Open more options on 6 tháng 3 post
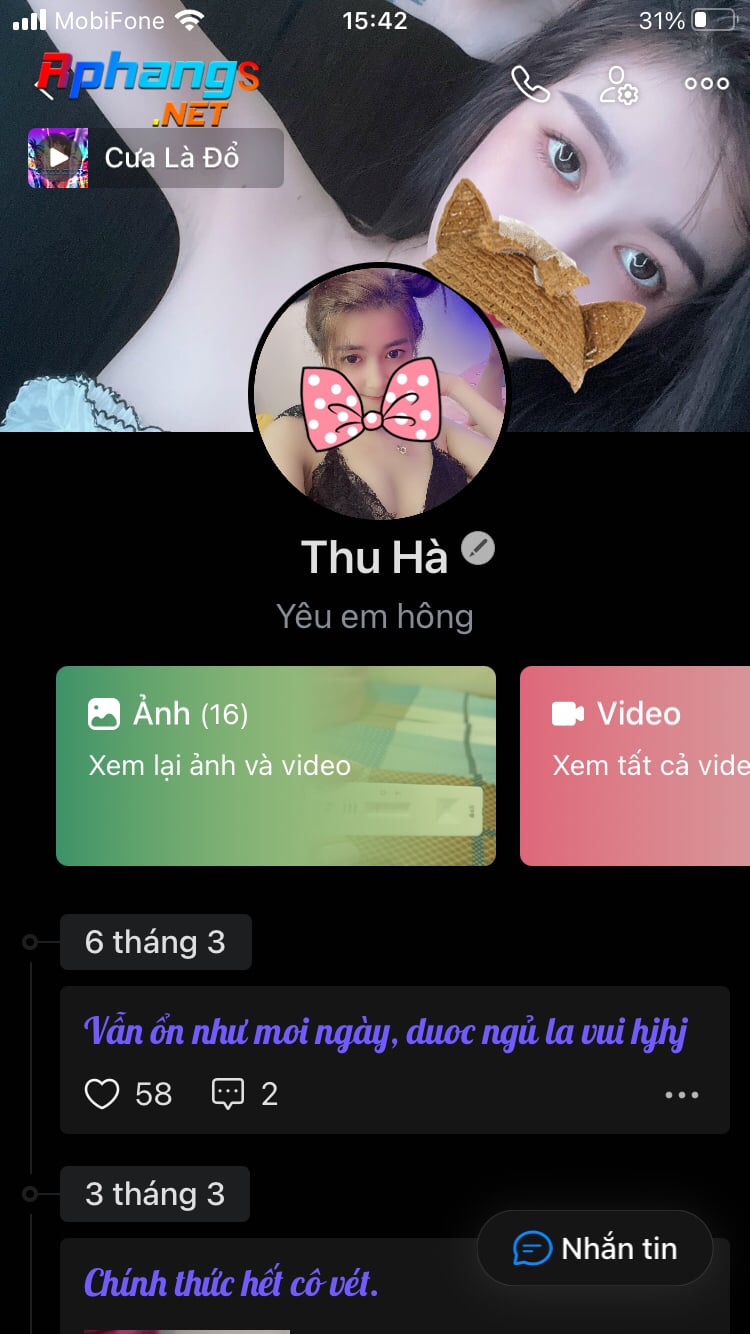This screenshot has width=750, height=1334. coord(682,1095)
